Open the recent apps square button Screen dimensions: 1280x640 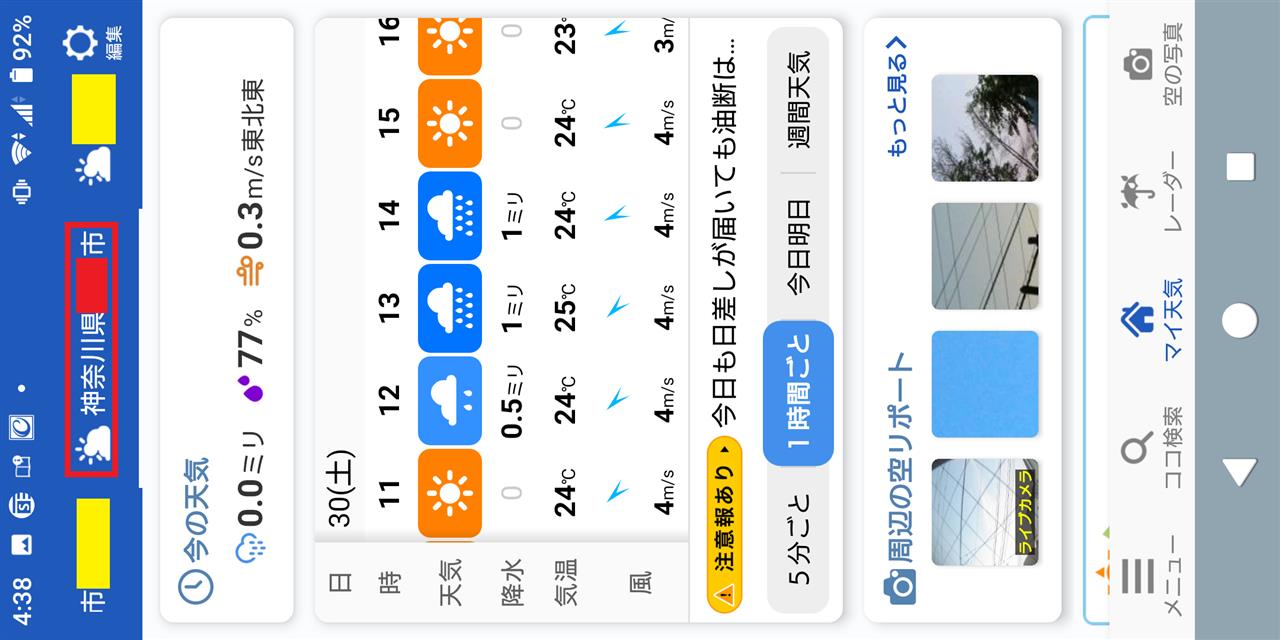coord(1239,167)
